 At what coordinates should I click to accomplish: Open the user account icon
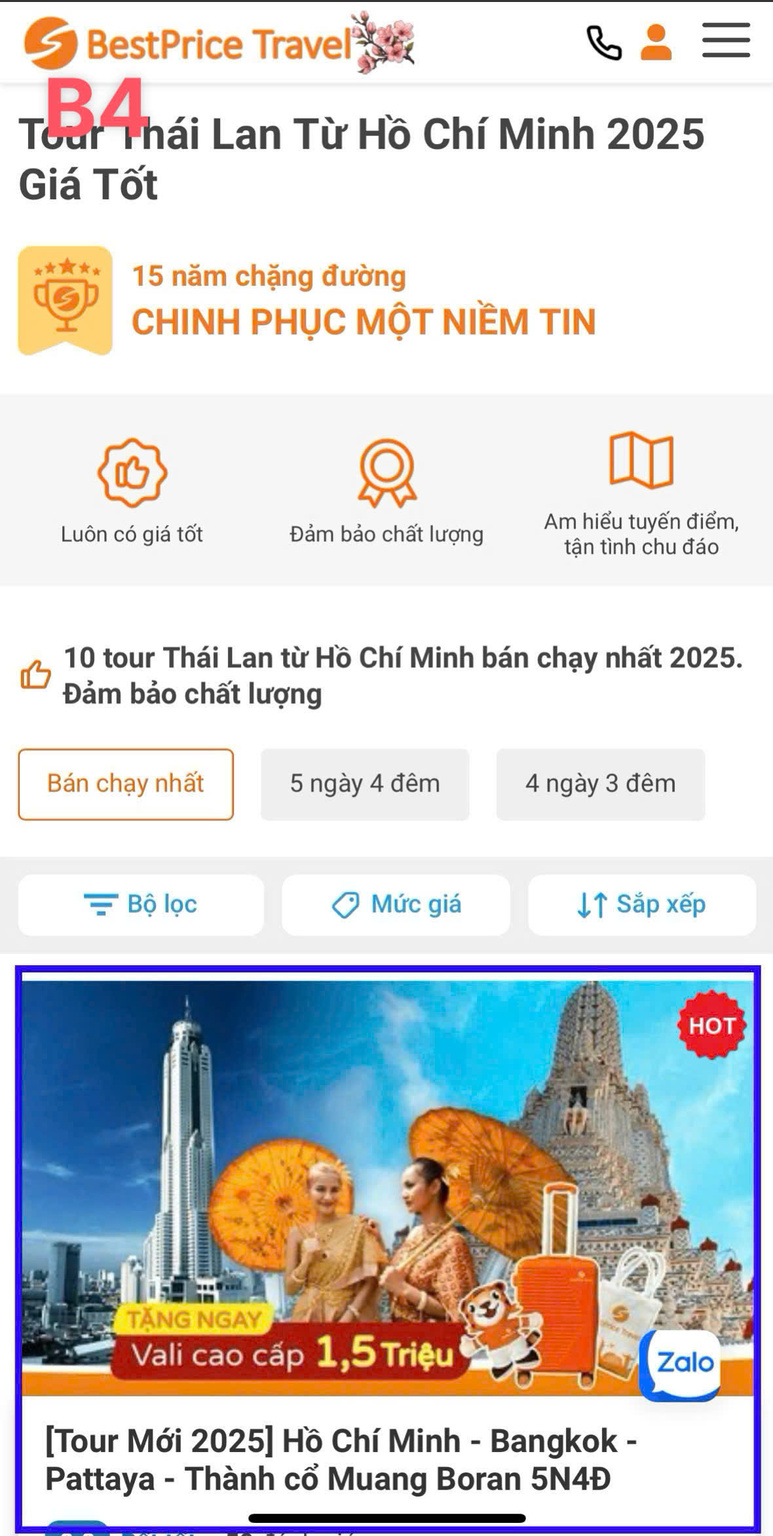[656, 43]
